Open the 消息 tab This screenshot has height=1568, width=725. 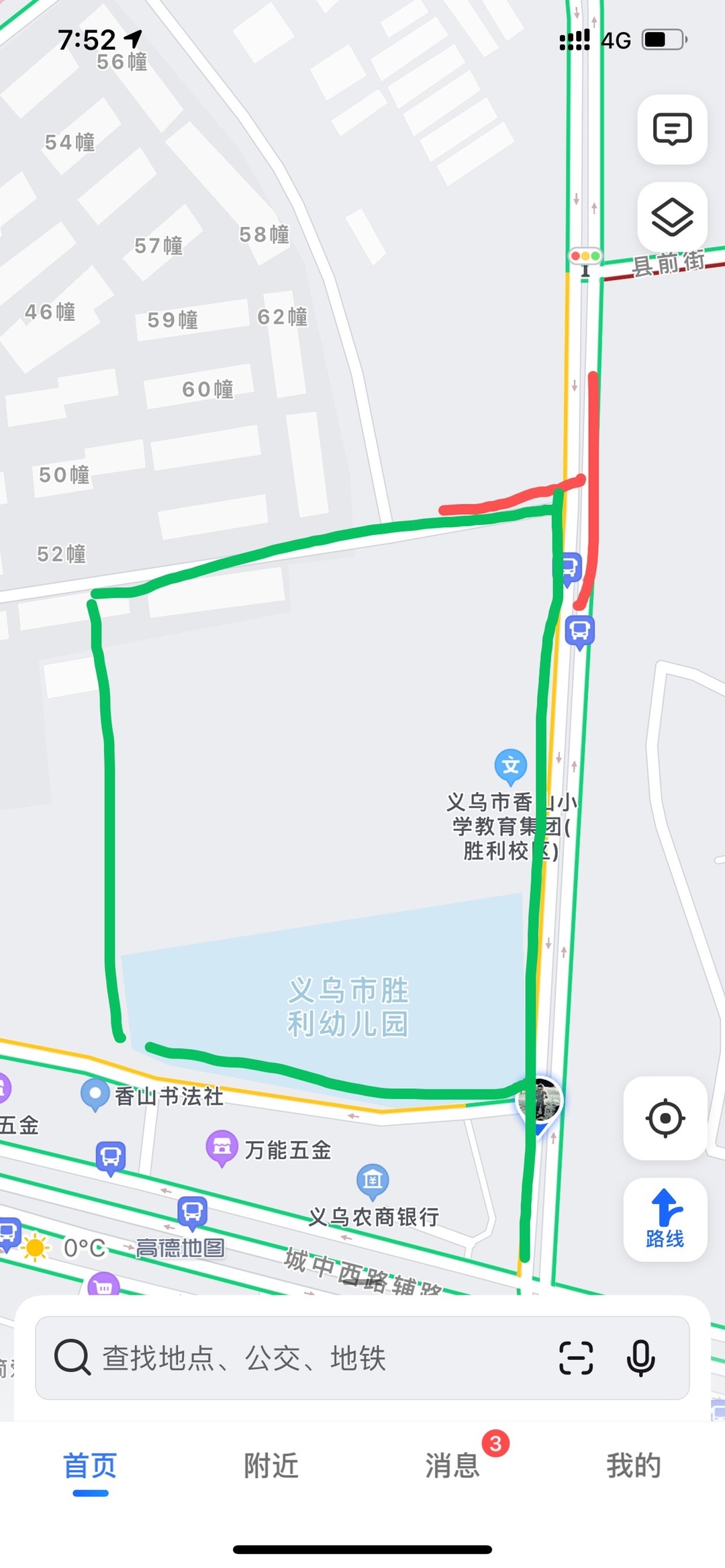tap(452, 1467)
